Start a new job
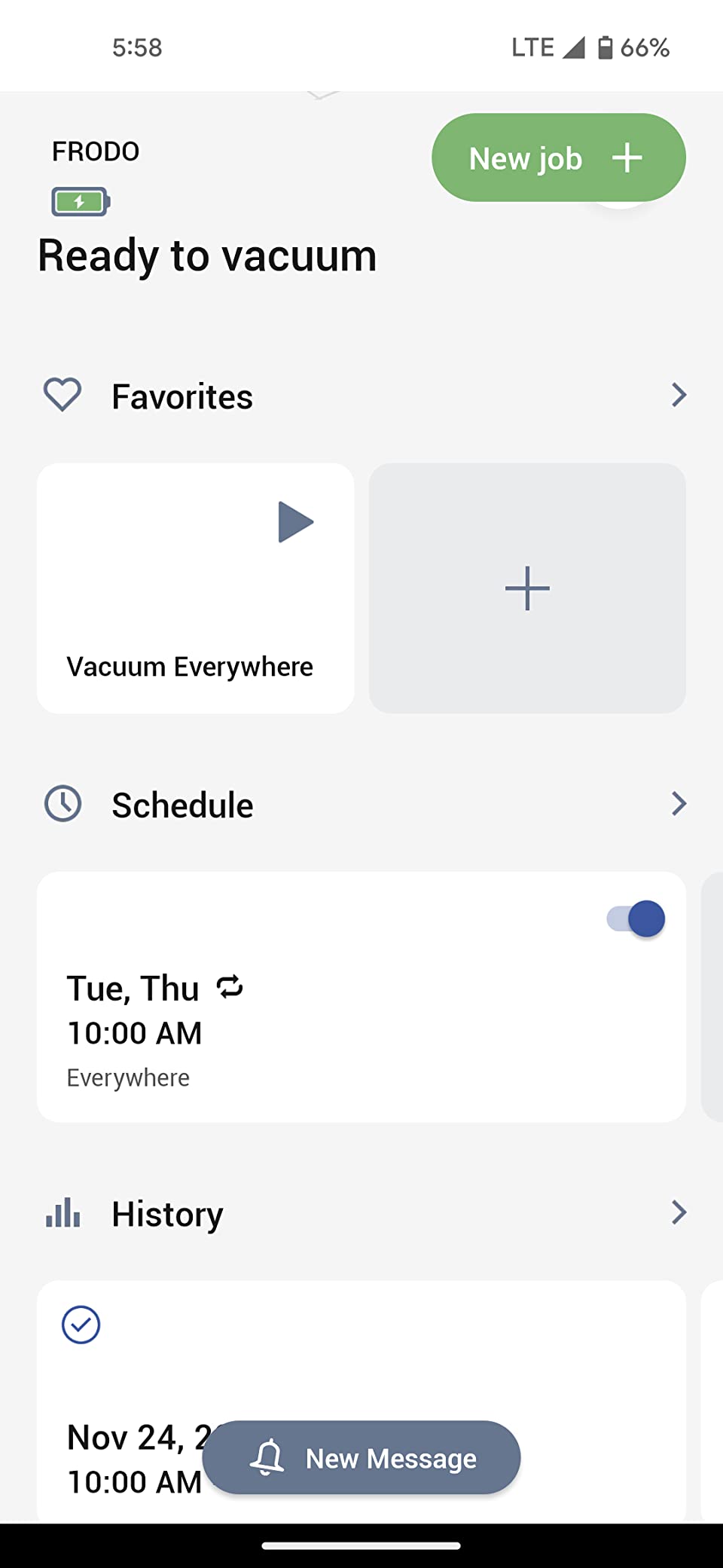 coord(558,157)
